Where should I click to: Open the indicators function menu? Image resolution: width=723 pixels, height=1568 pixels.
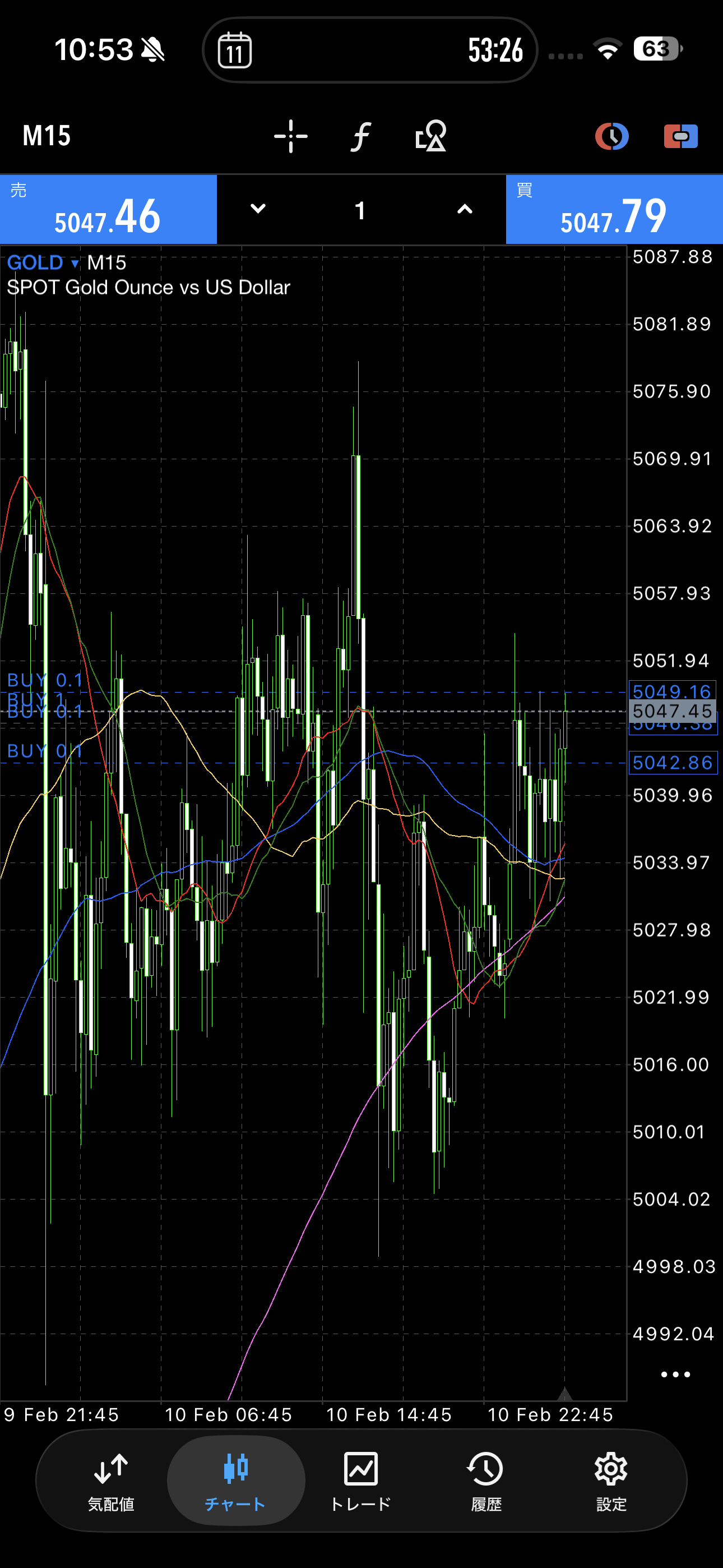(x=360, y=136)
